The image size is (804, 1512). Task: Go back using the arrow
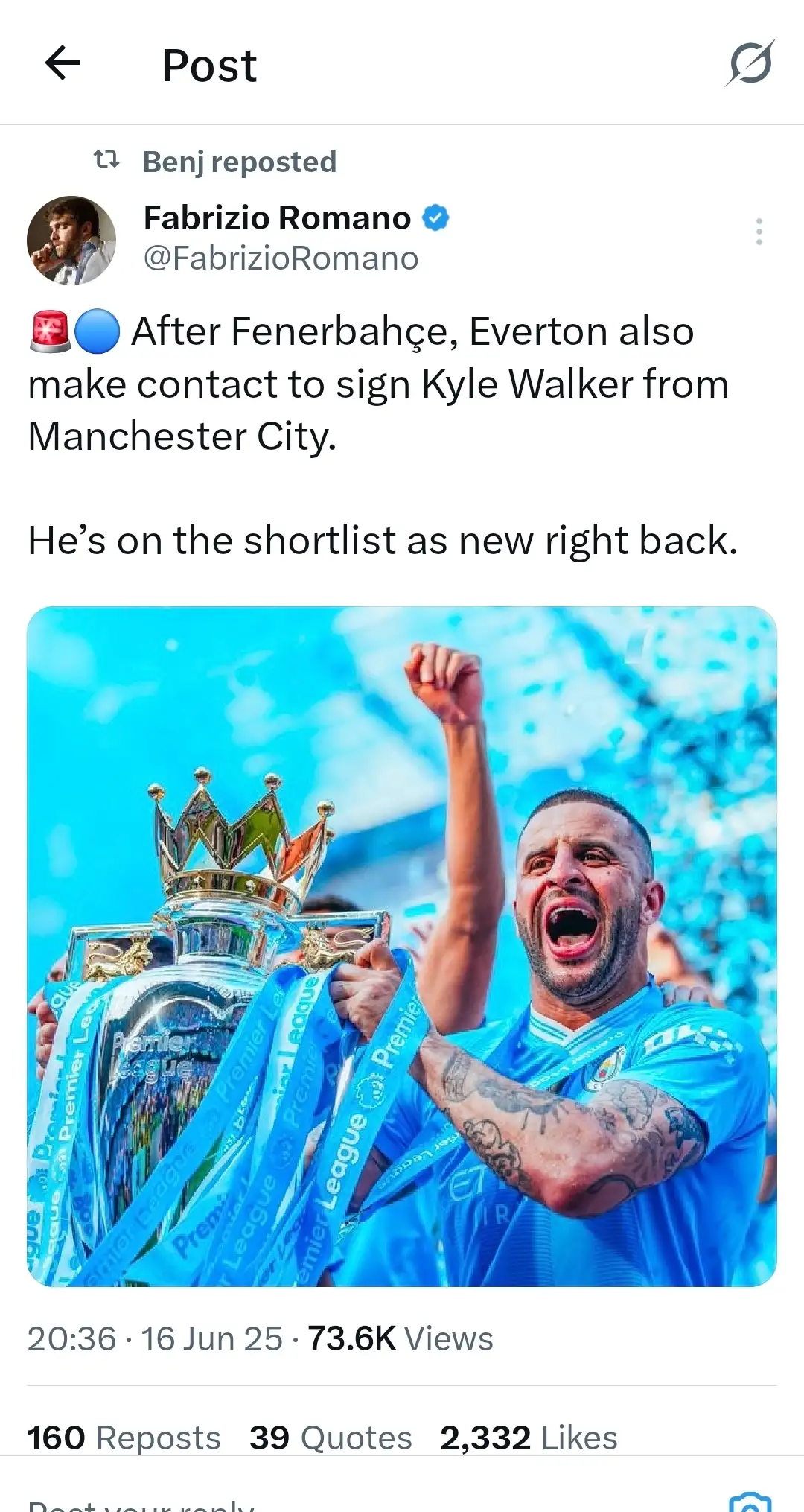[63, 63]
